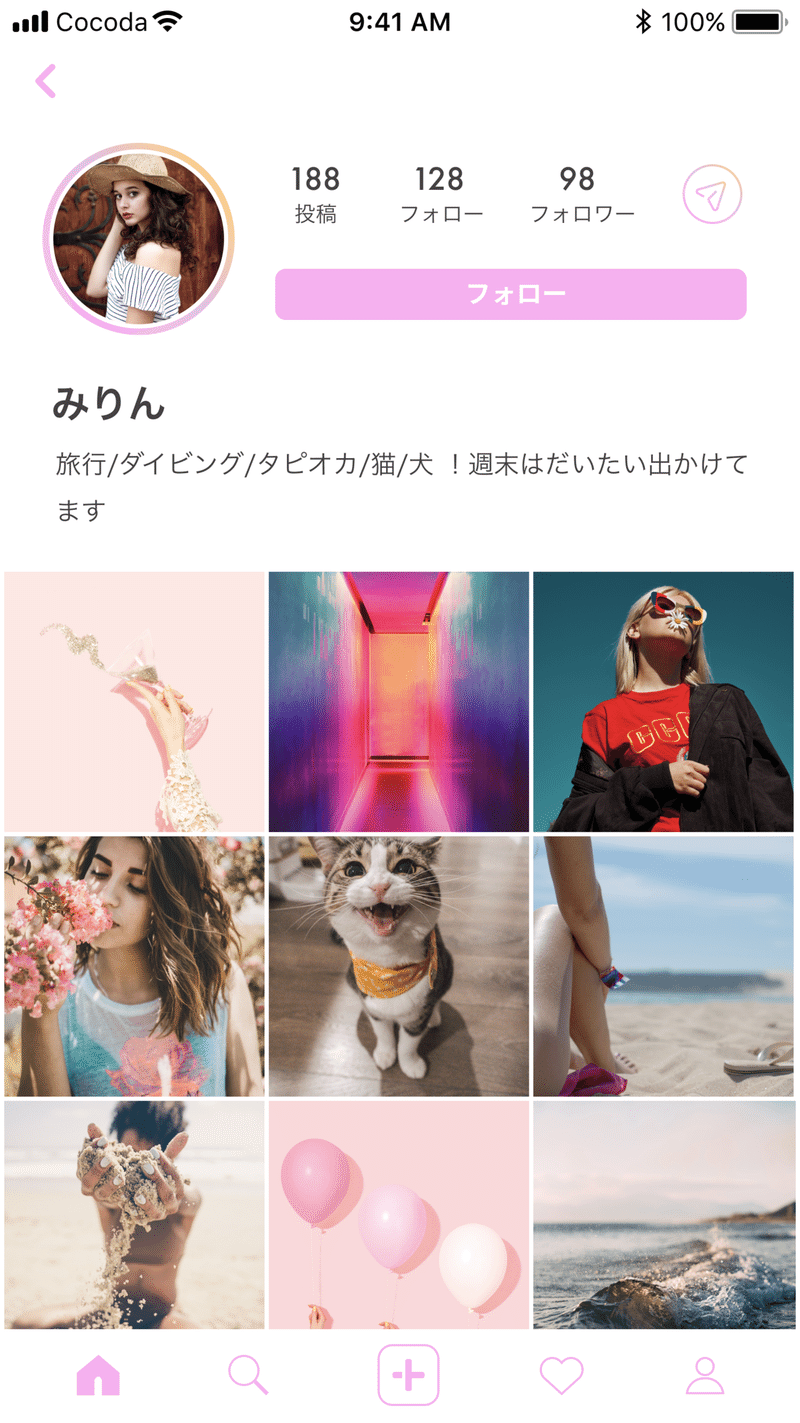
Task: Open the falling sand hands post
Action: [134, 1214]
